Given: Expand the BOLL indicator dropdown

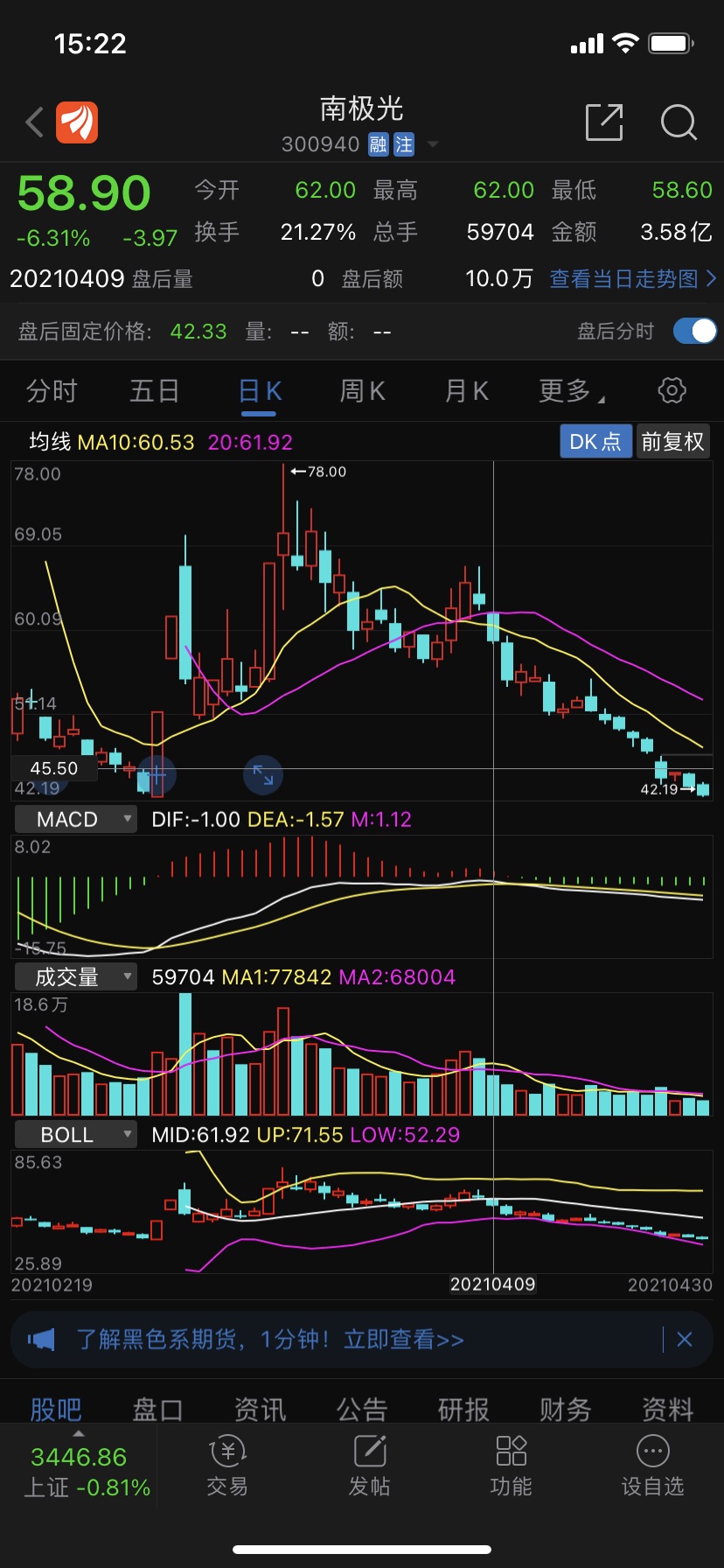Looking at the screenshot, I should (75, 1134).
